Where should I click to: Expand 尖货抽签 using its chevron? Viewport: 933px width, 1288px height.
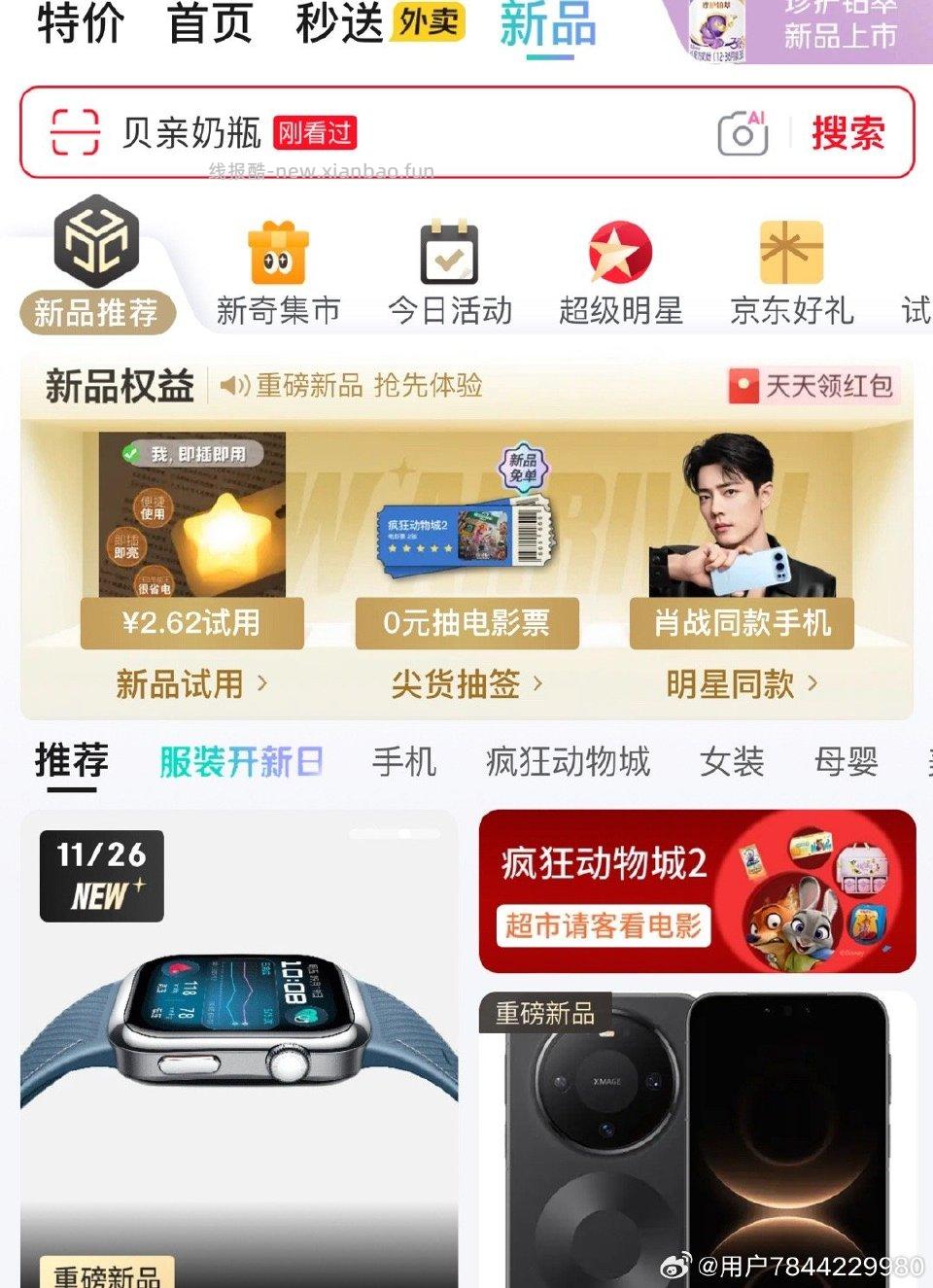[x=536, y=684]
